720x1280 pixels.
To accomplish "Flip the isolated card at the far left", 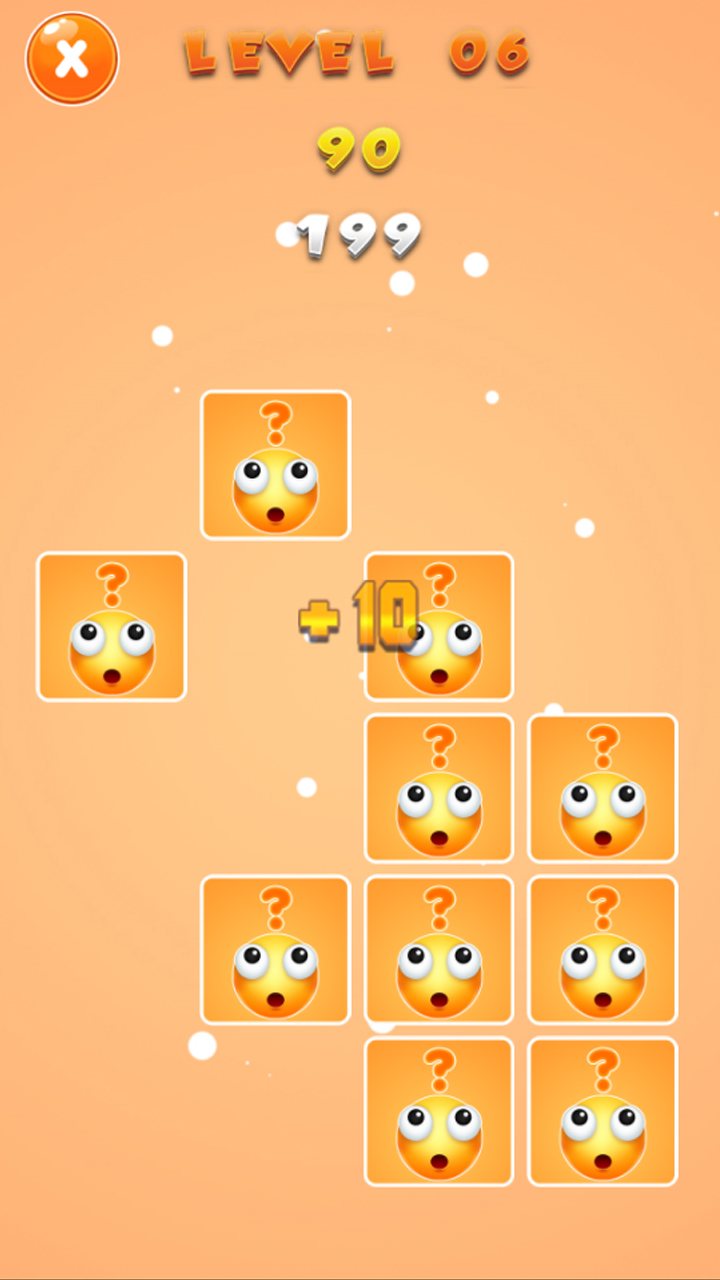I will pos(112,627).
